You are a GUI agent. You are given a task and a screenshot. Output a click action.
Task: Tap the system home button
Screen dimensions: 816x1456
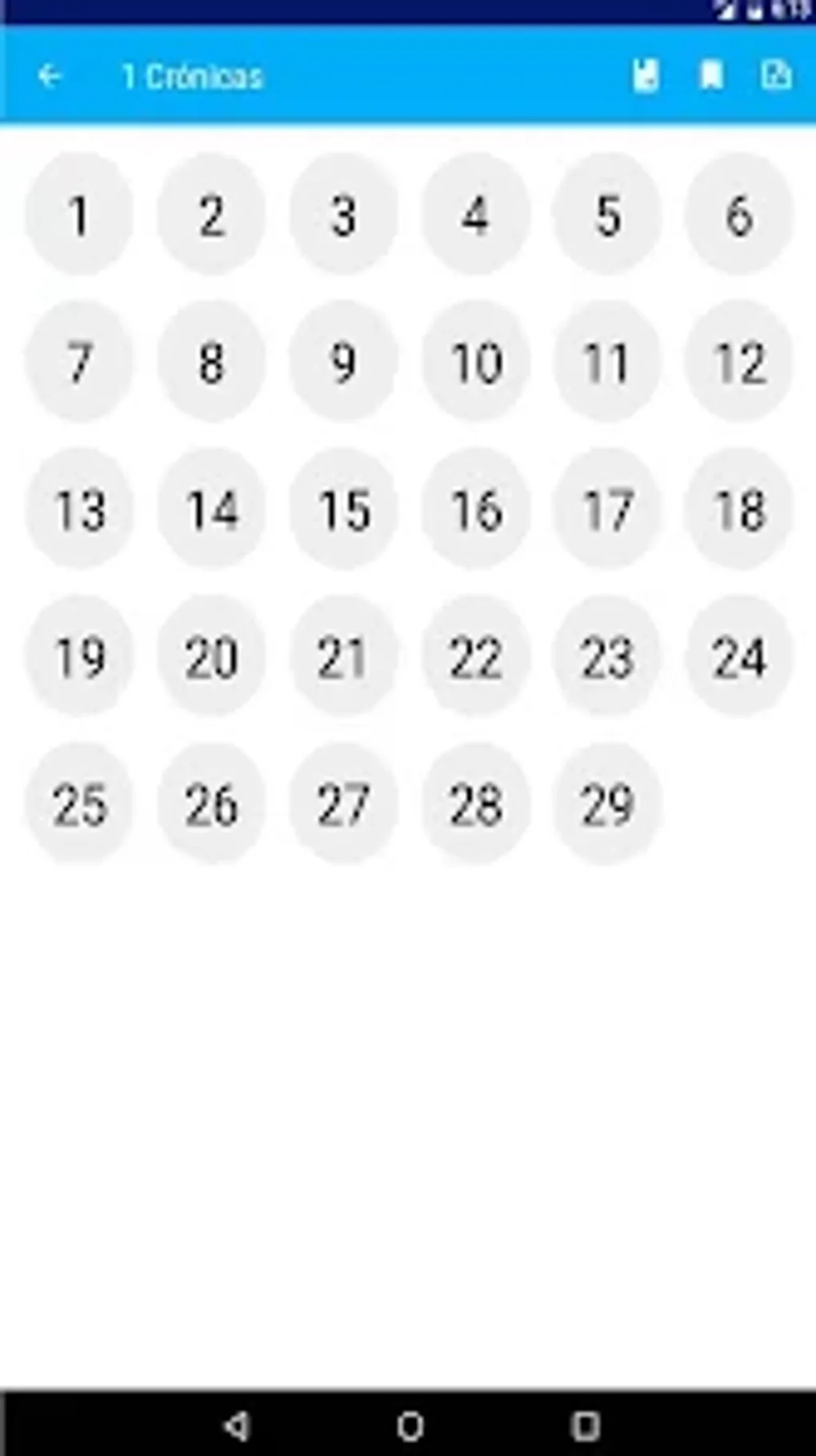410,1425
